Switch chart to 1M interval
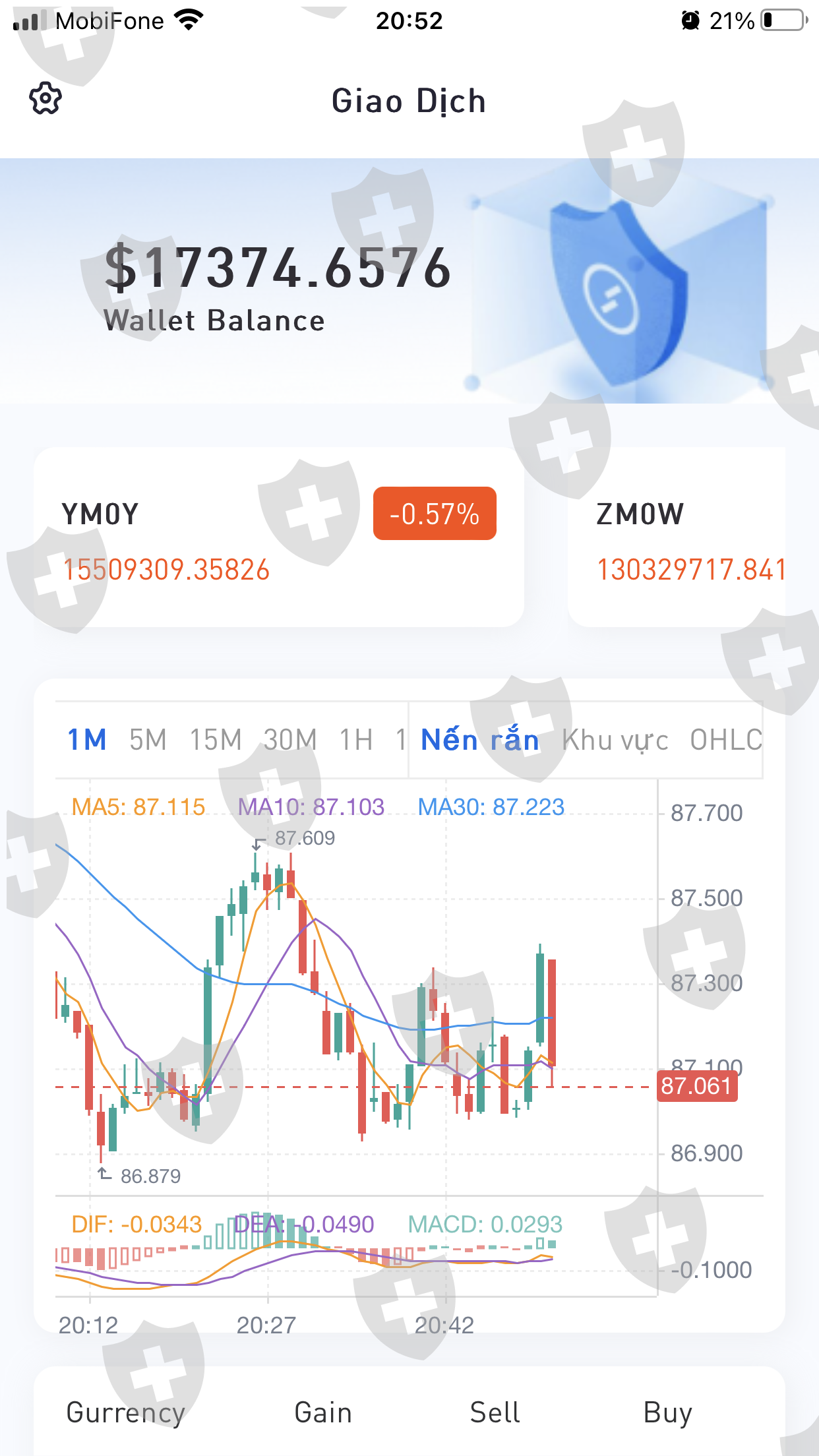The image size is (819, 1456). click(87, 740)
